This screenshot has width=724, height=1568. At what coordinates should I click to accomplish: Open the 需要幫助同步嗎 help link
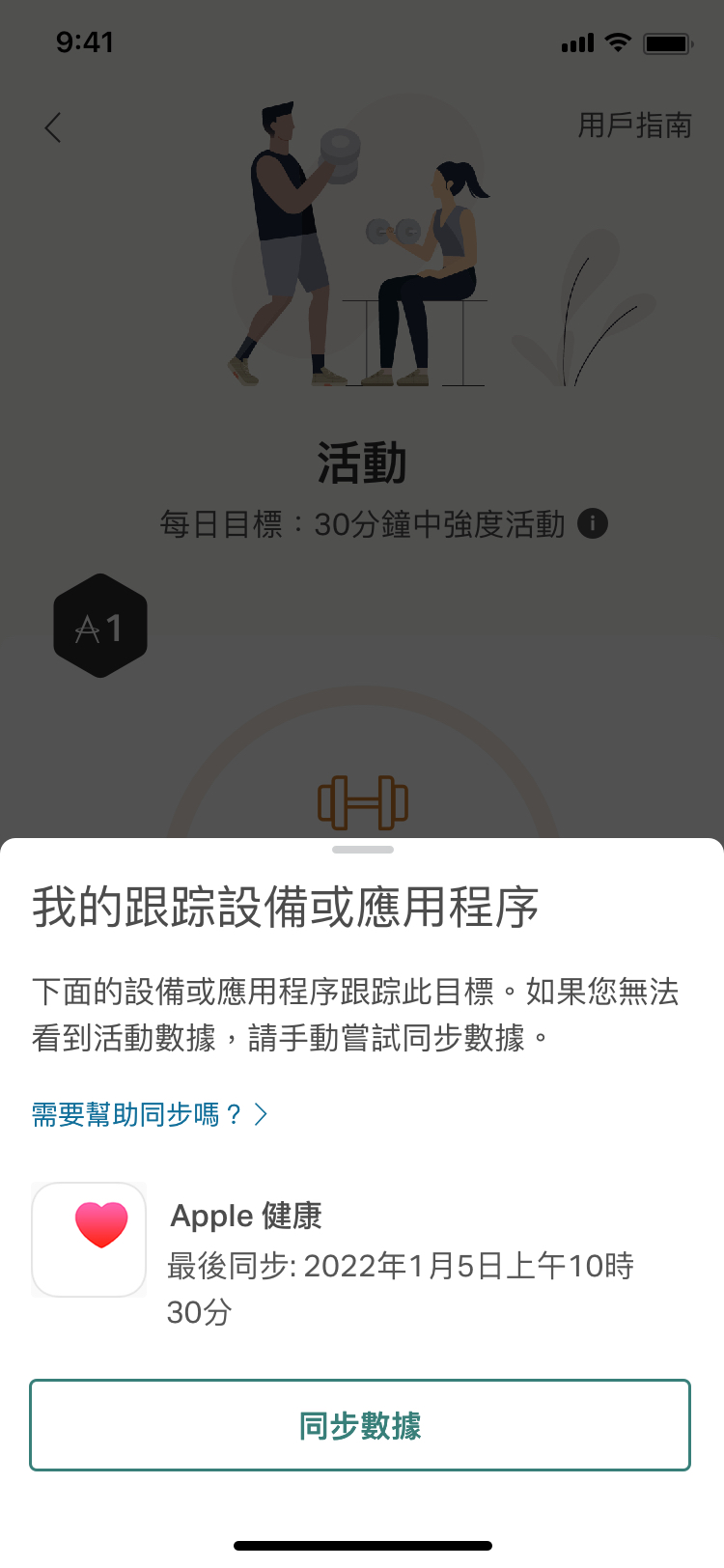tap(150, 1114)
